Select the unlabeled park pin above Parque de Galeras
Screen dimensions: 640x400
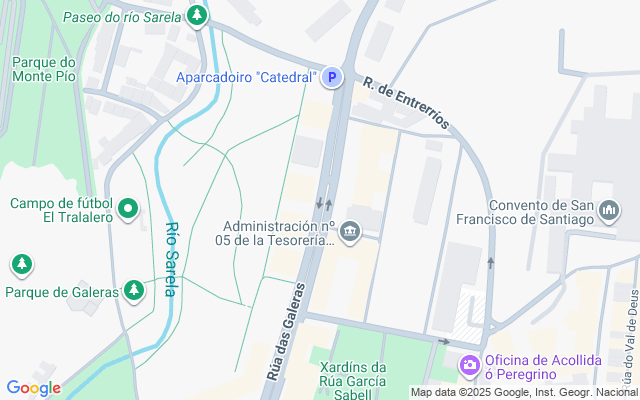[22, 265]
